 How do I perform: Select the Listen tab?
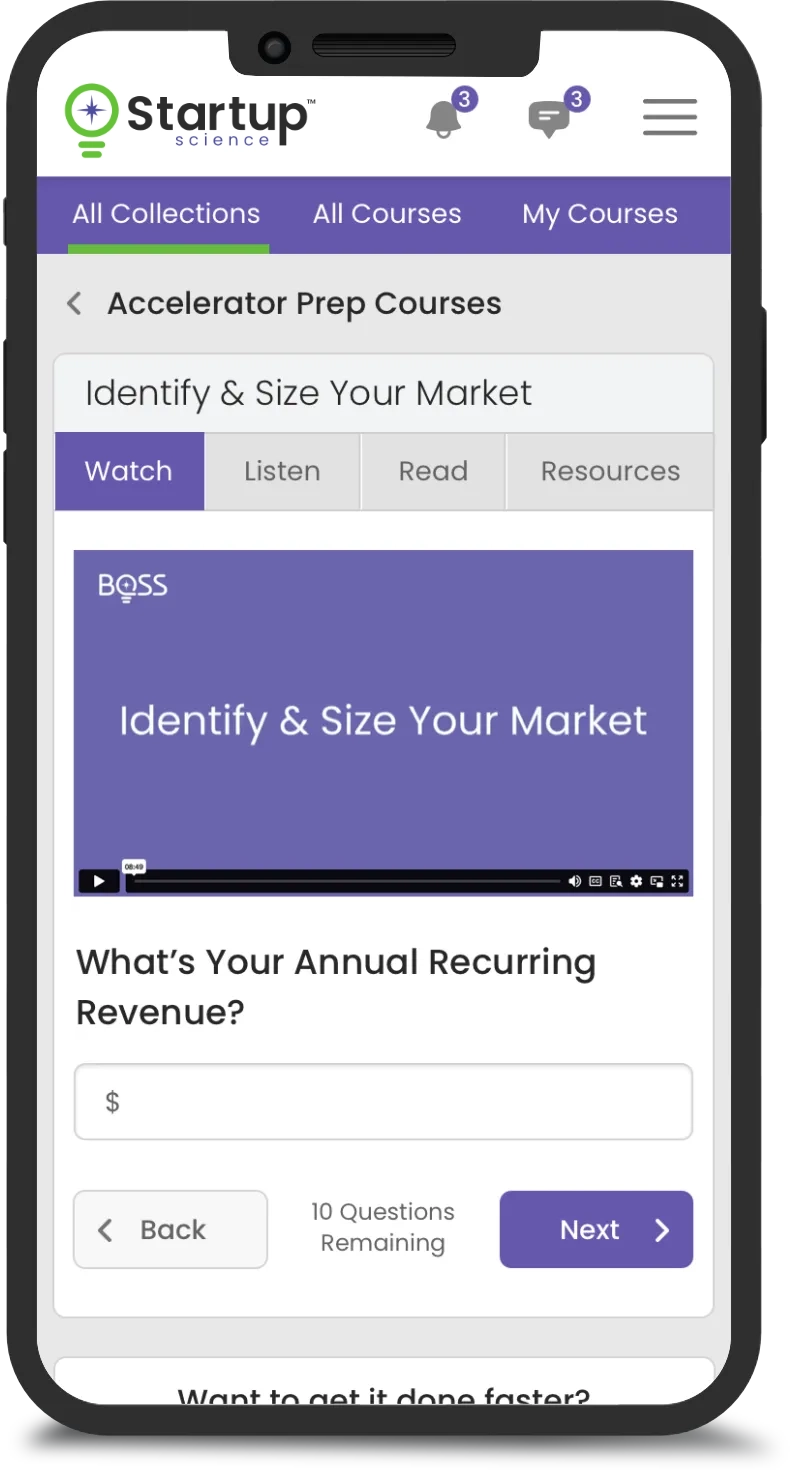tap(282, 471)
